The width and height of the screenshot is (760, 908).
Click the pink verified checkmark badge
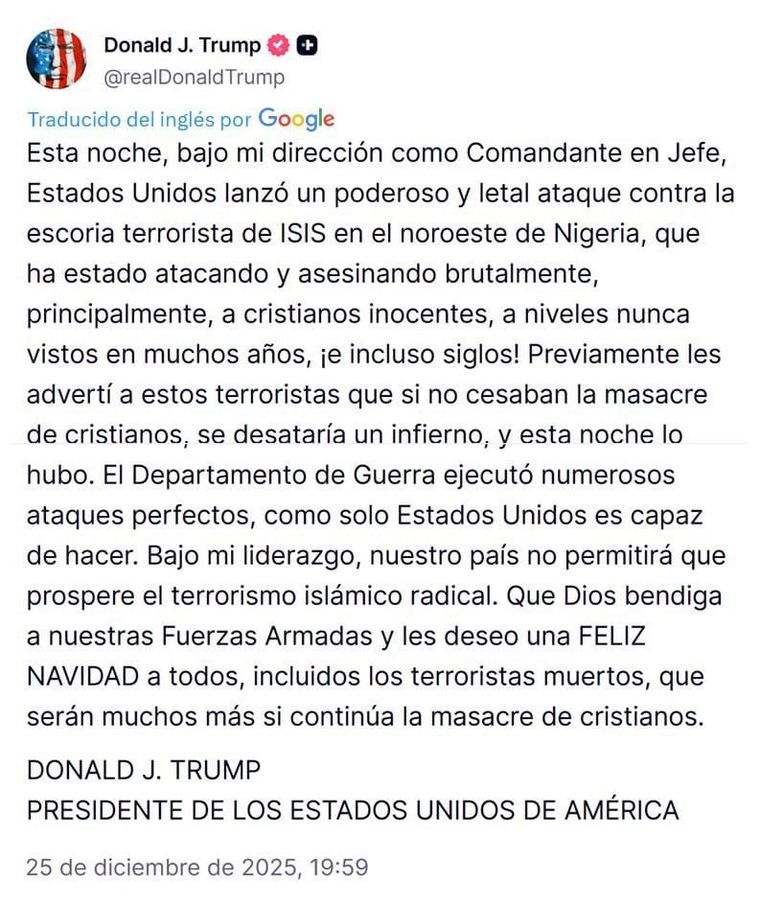(x=276, y=44)
